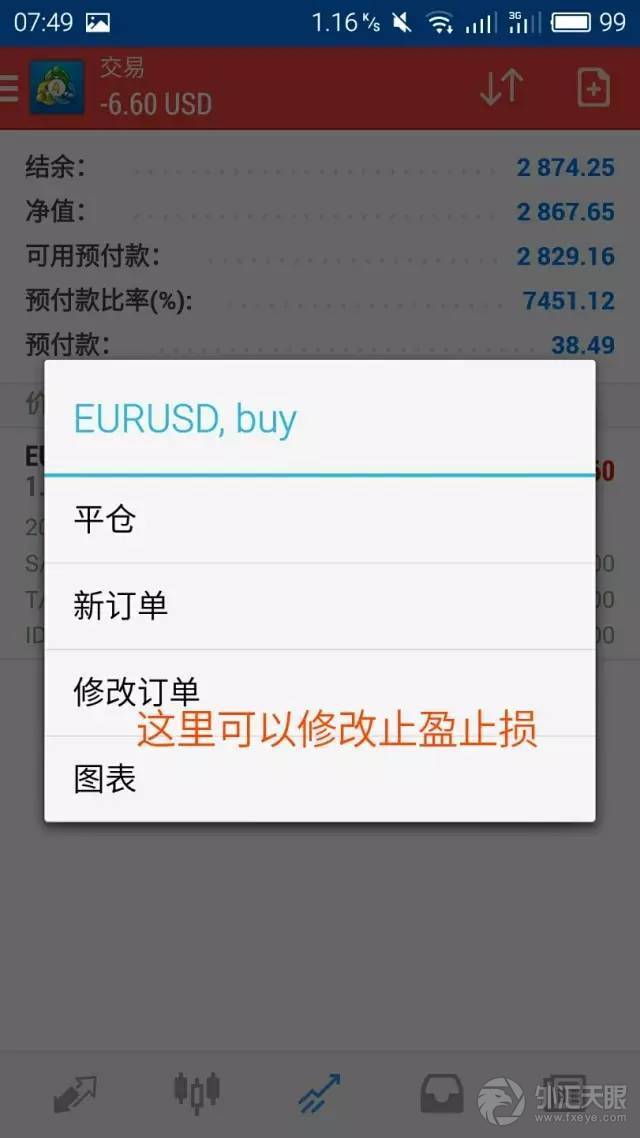Open the drawer menu button

click(10, 88)
